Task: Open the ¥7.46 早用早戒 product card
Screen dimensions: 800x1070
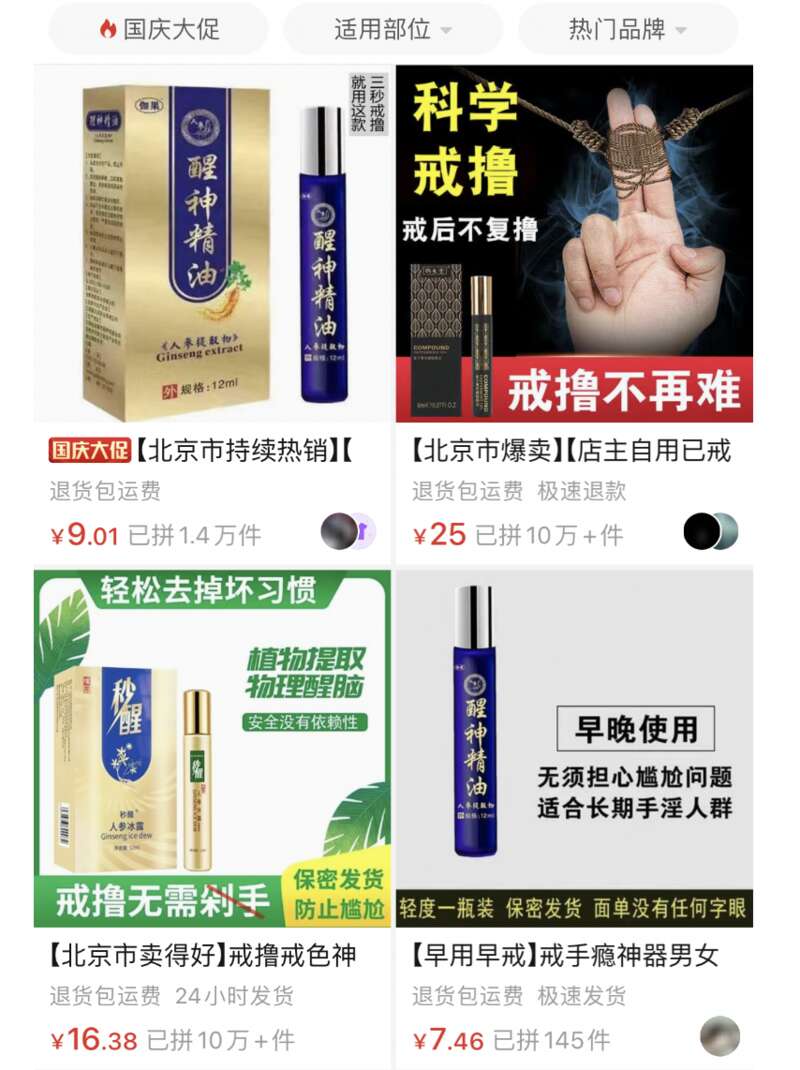Action: tap(574, 750)
